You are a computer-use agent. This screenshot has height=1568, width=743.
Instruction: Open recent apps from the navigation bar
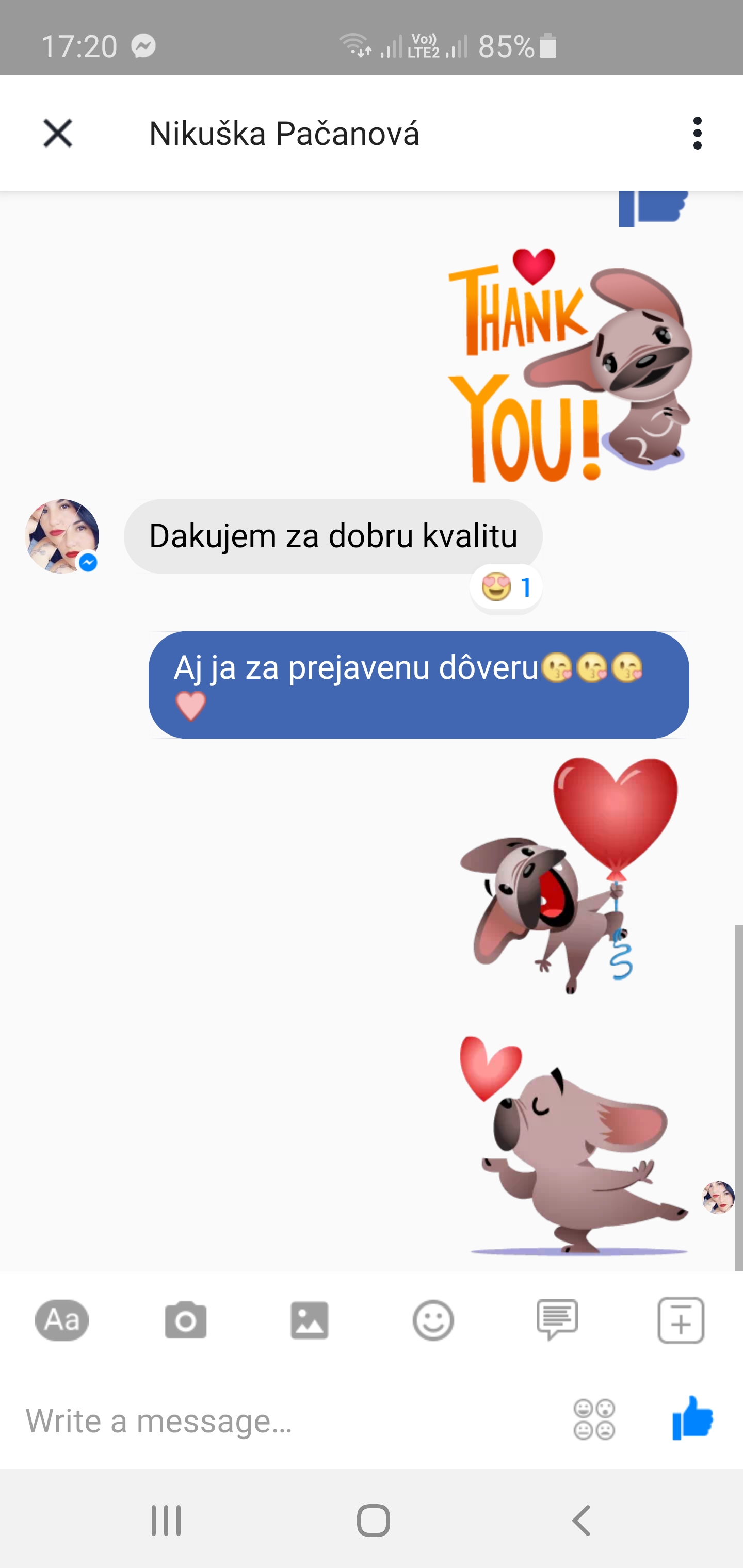pos(166,1521)
